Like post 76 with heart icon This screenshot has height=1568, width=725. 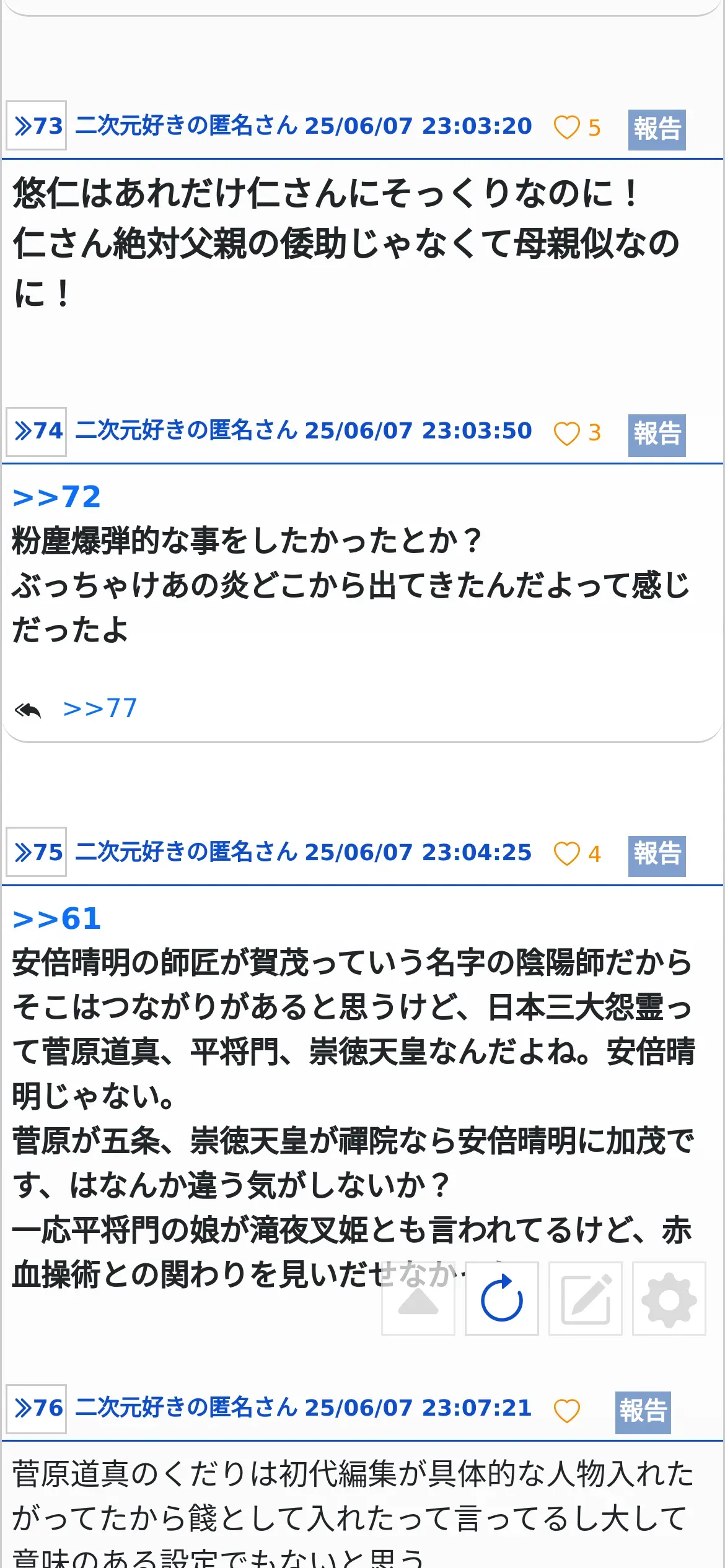566,1411
